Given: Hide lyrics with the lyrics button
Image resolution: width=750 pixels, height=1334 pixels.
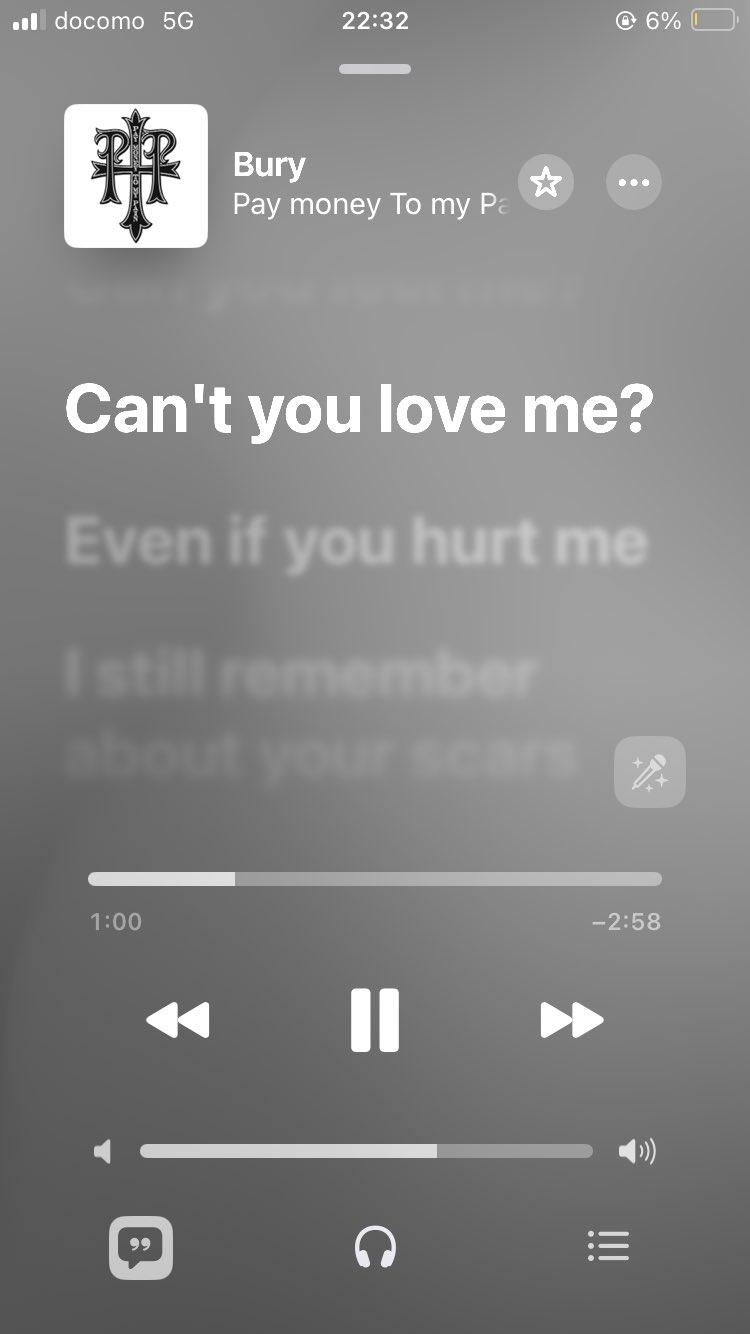Looking at the screenshot, I should coord(141,1247).
